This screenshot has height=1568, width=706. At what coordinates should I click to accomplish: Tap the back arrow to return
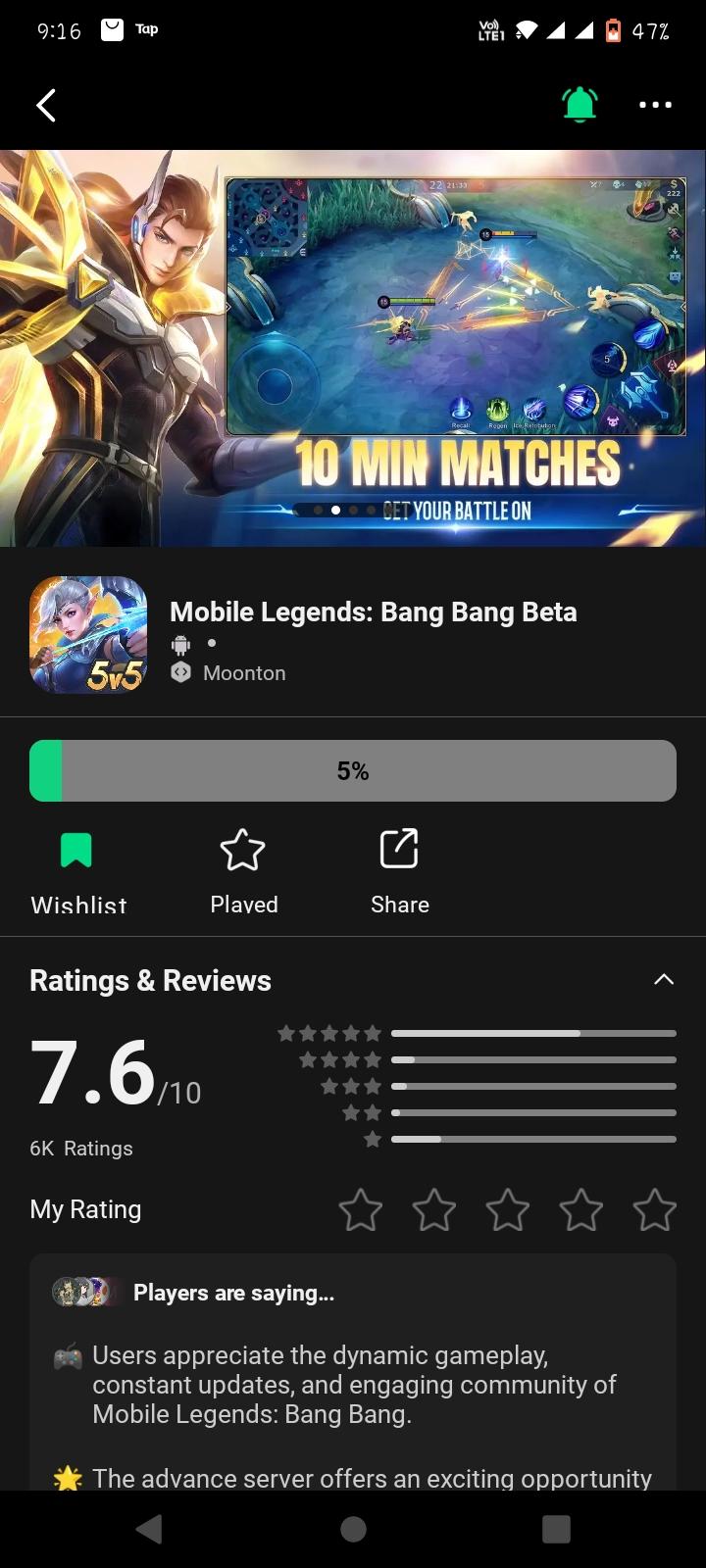pos(46,104)
